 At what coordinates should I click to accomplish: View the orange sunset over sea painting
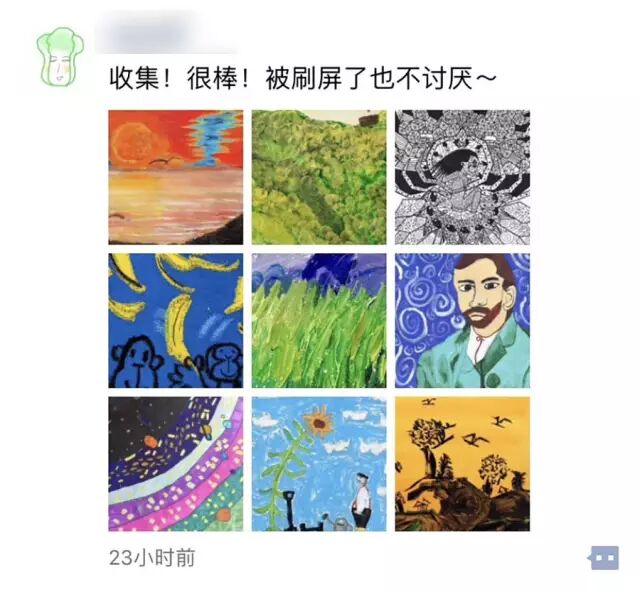176,177
